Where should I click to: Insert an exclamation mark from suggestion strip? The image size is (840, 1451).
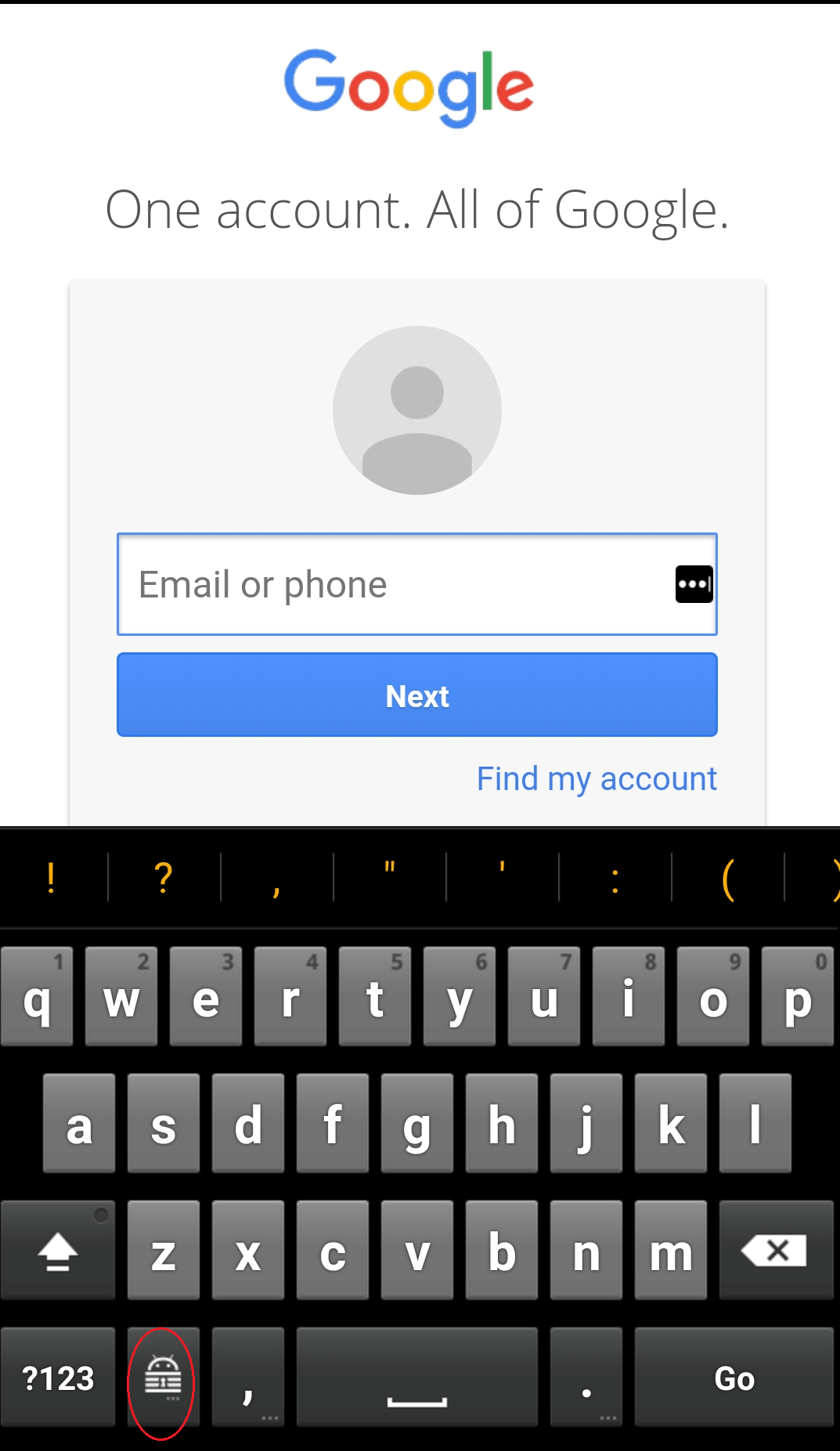[51, 878]
